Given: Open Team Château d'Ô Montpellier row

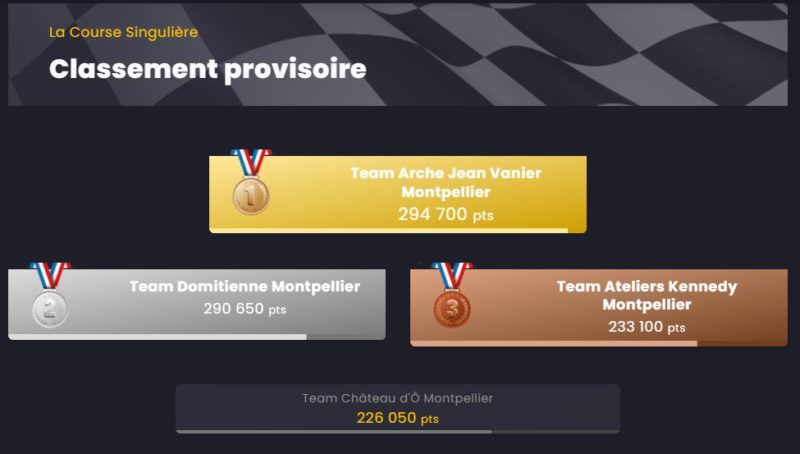Looking at the screenshot, I should click(x=397, y=408).
